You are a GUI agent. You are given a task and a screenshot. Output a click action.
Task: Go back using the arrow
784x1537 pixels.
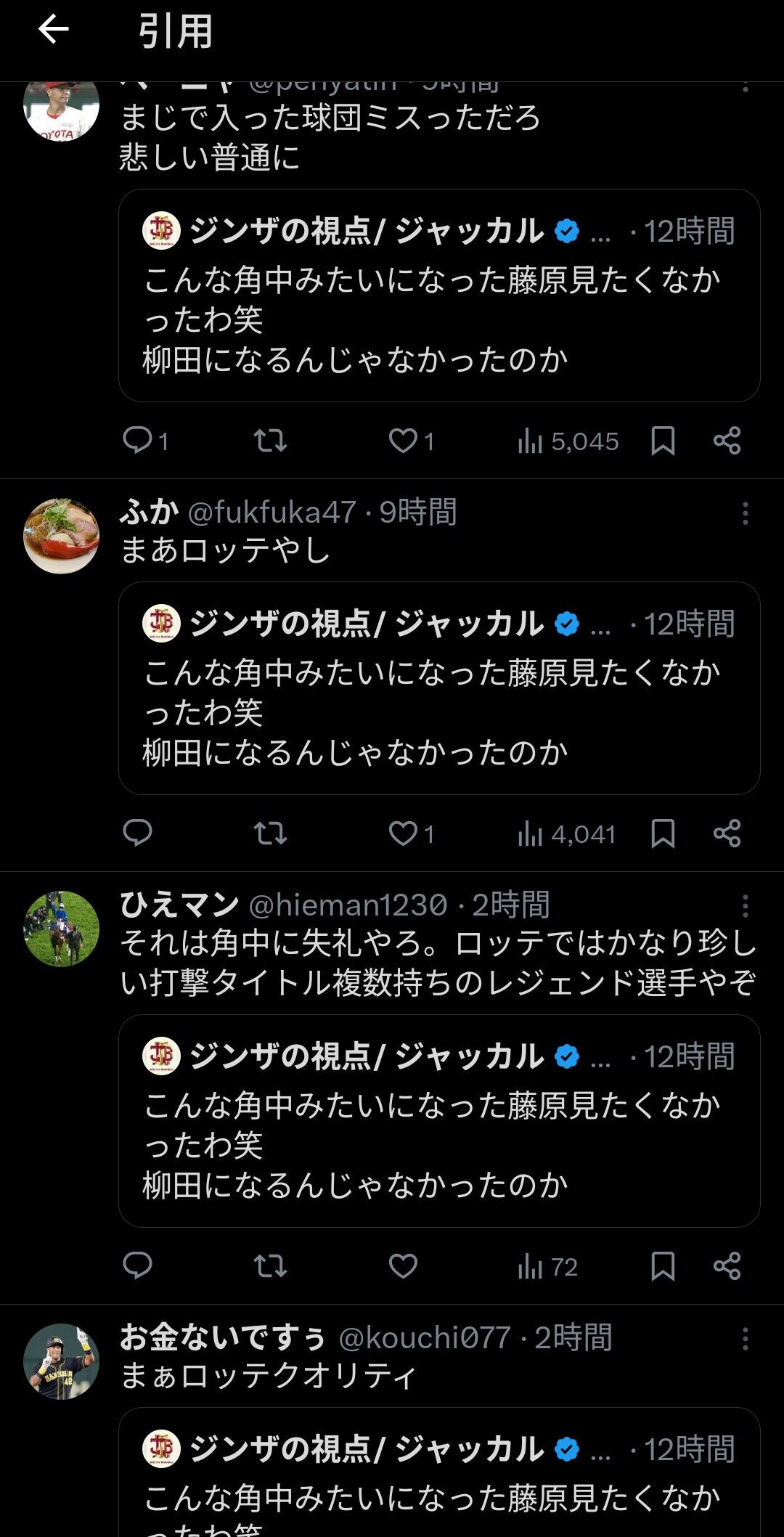coord(53,30)
